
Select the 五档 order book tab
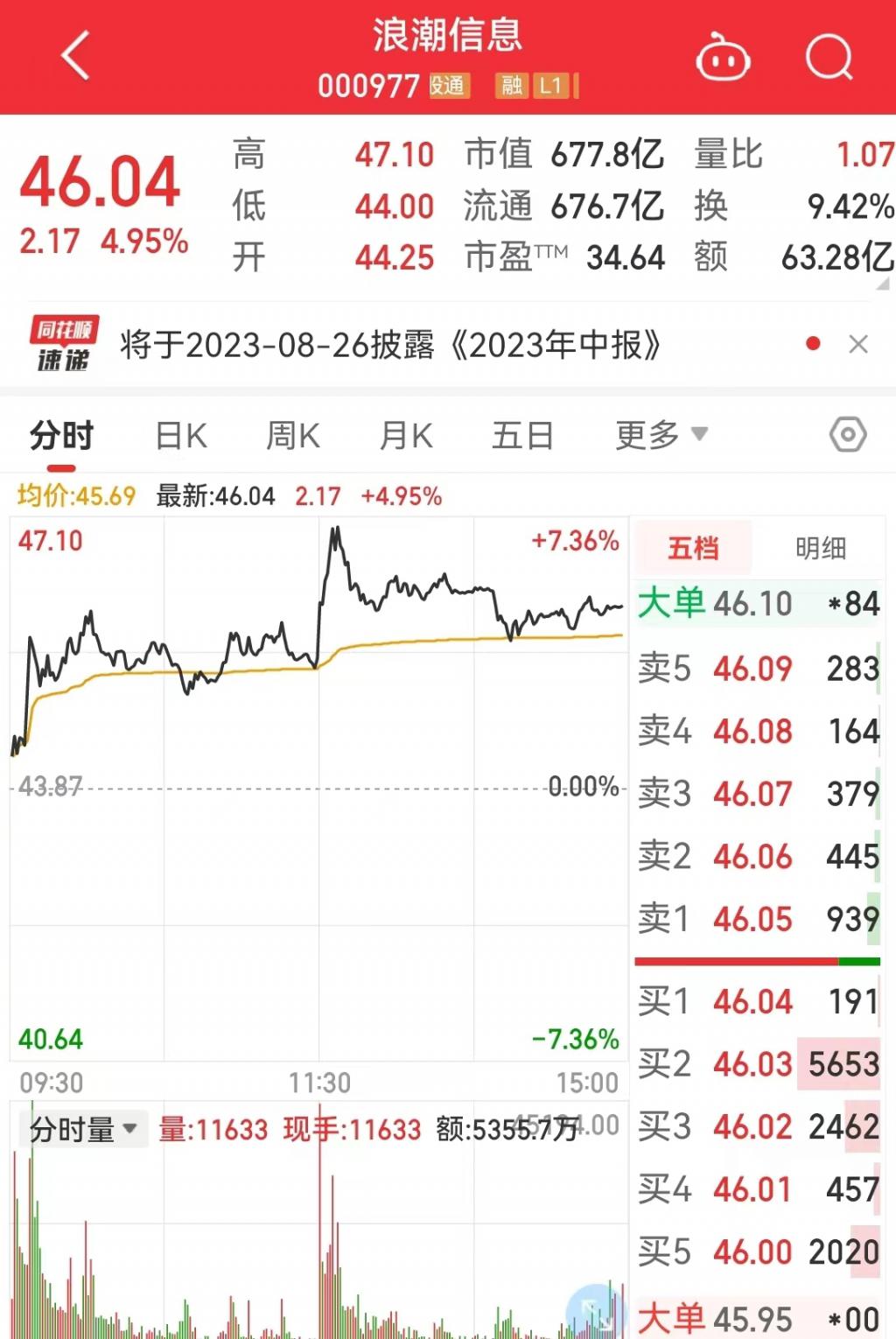693,549
